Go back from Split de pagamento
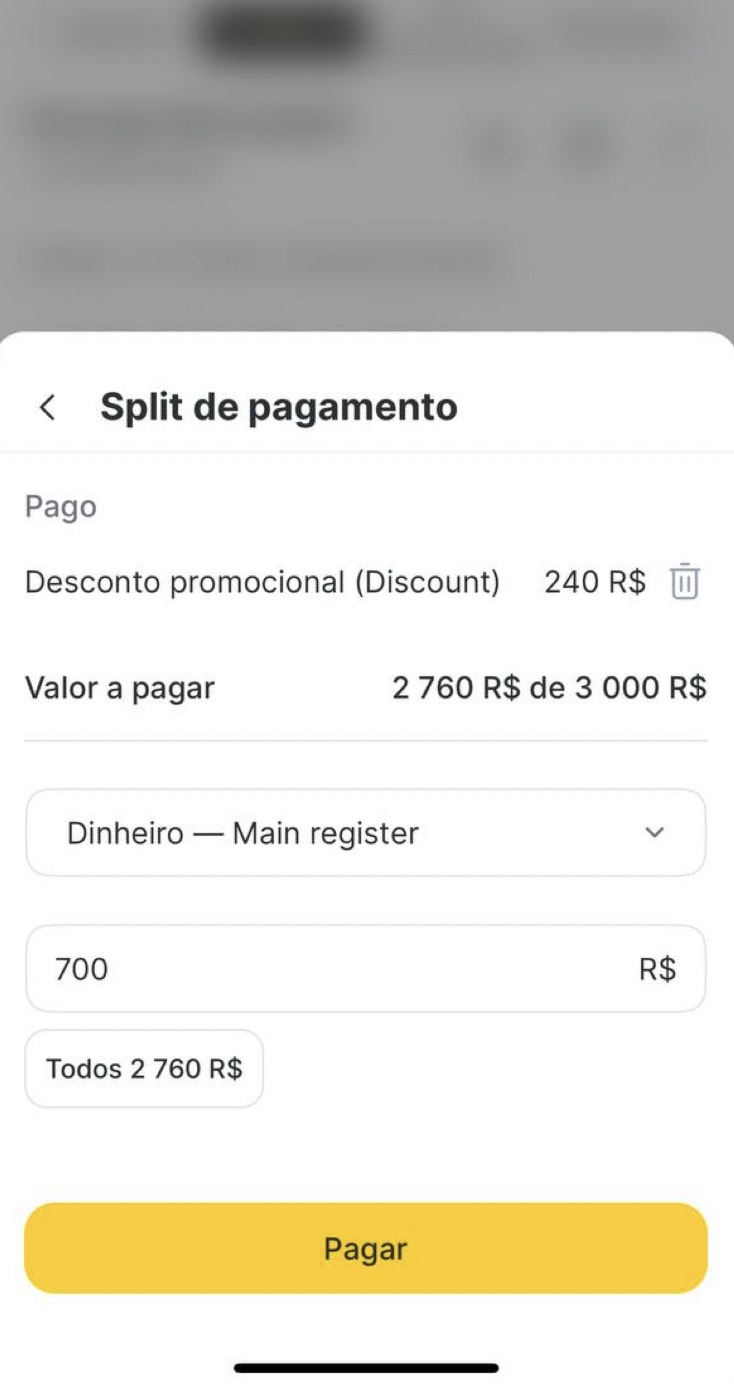This screenshot has width=734, height=1384. [x=47, y=408]
